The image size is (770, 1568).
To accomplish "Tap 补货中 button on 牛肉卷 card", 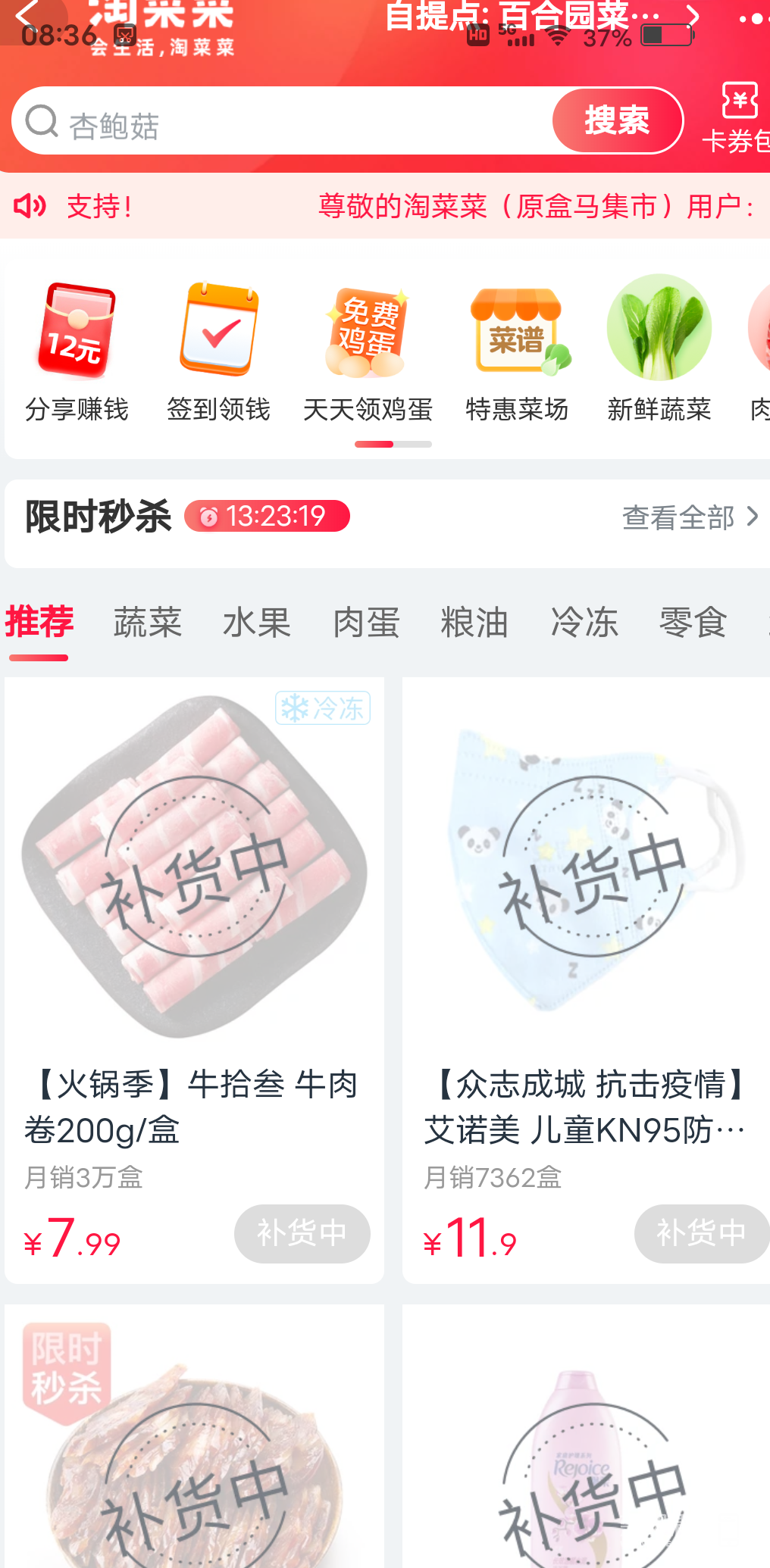I will pyautogui.click(x=302, y=1233).
